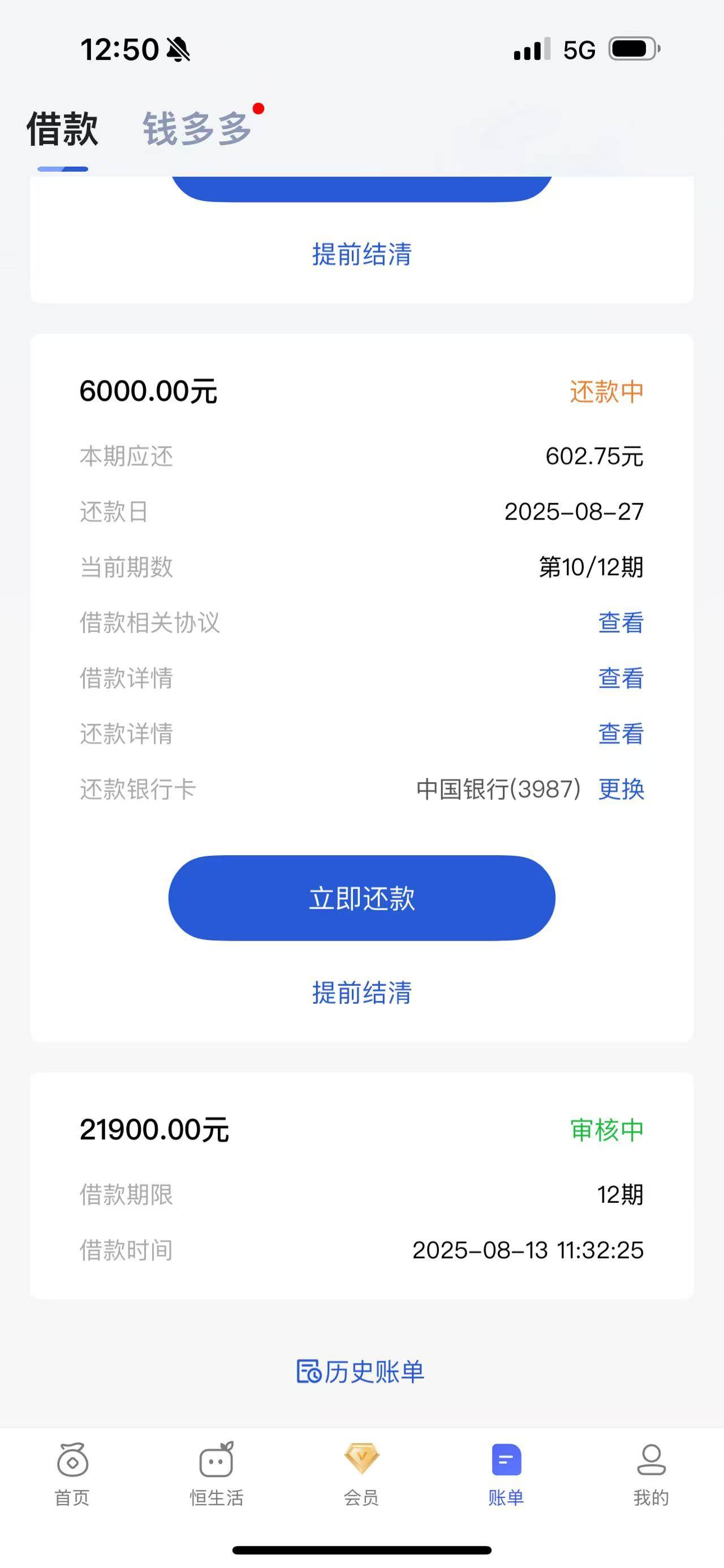Tap 提前结清 below the 立即还款 button

tap(361, 993)
